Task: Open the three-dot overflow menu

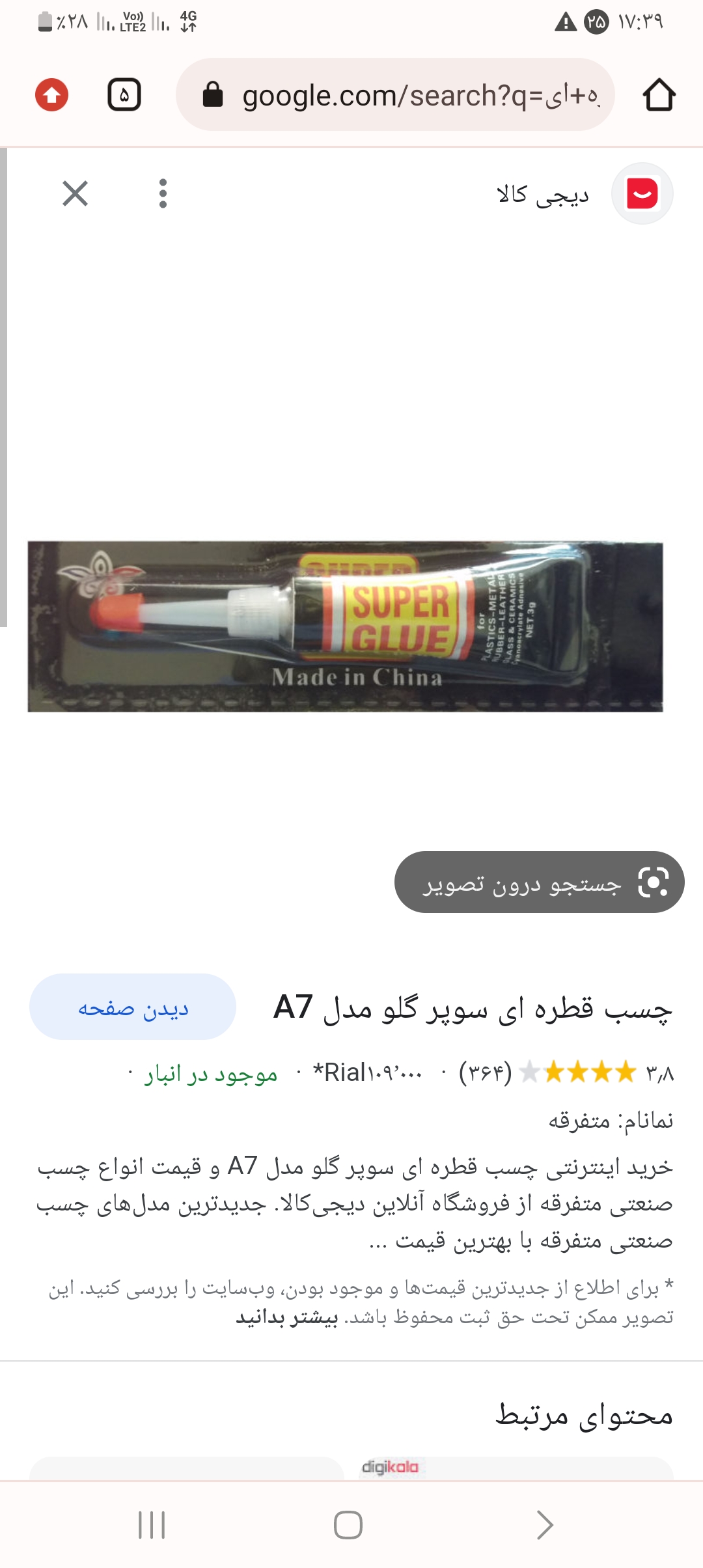Action: pyautogui.click(x=163, y=193)
